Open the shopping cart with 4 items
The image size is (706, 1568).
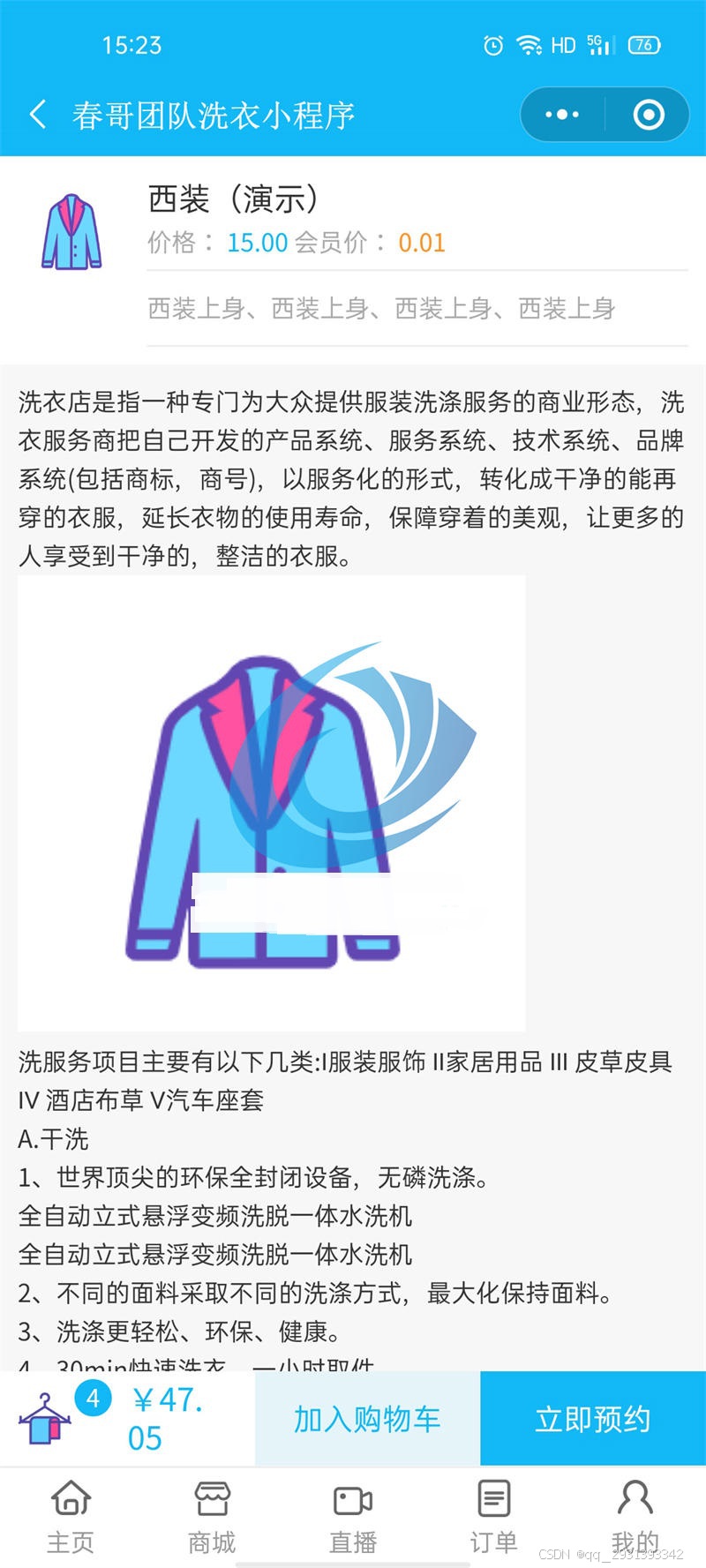coord(46,1418)
